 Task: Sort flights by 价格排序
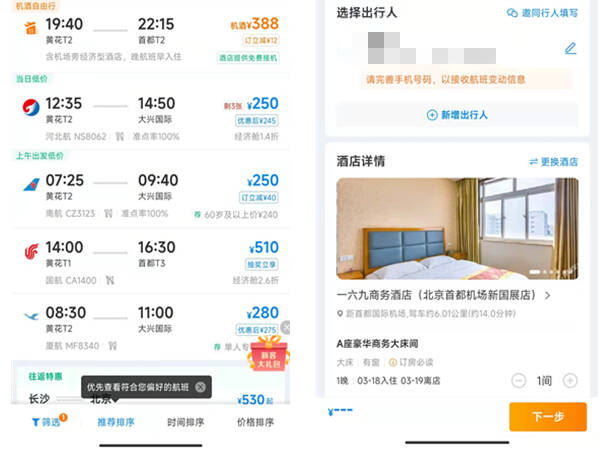click(255, 422)
